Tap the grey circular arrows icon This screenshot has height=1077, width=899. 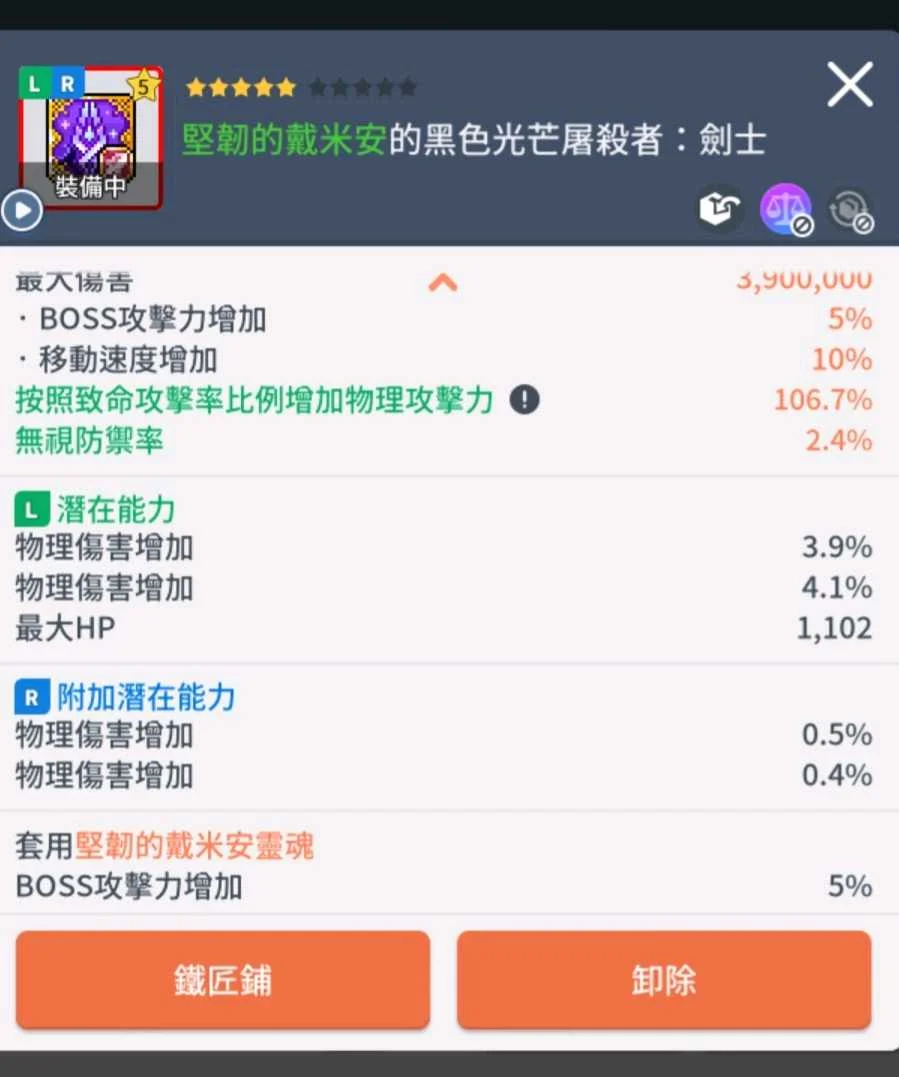[851, 208]
